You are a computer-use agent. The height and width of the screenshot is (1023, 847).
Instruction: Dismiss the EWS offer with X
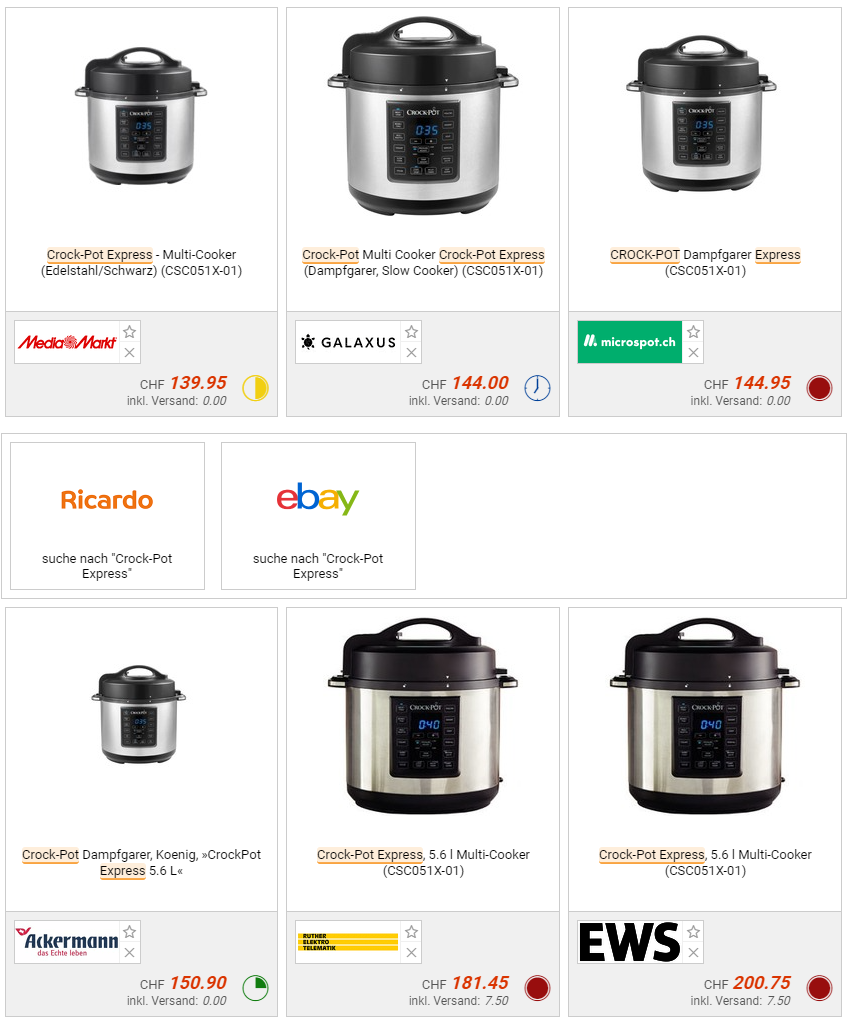pyautogui.click(x=693, y=952)
